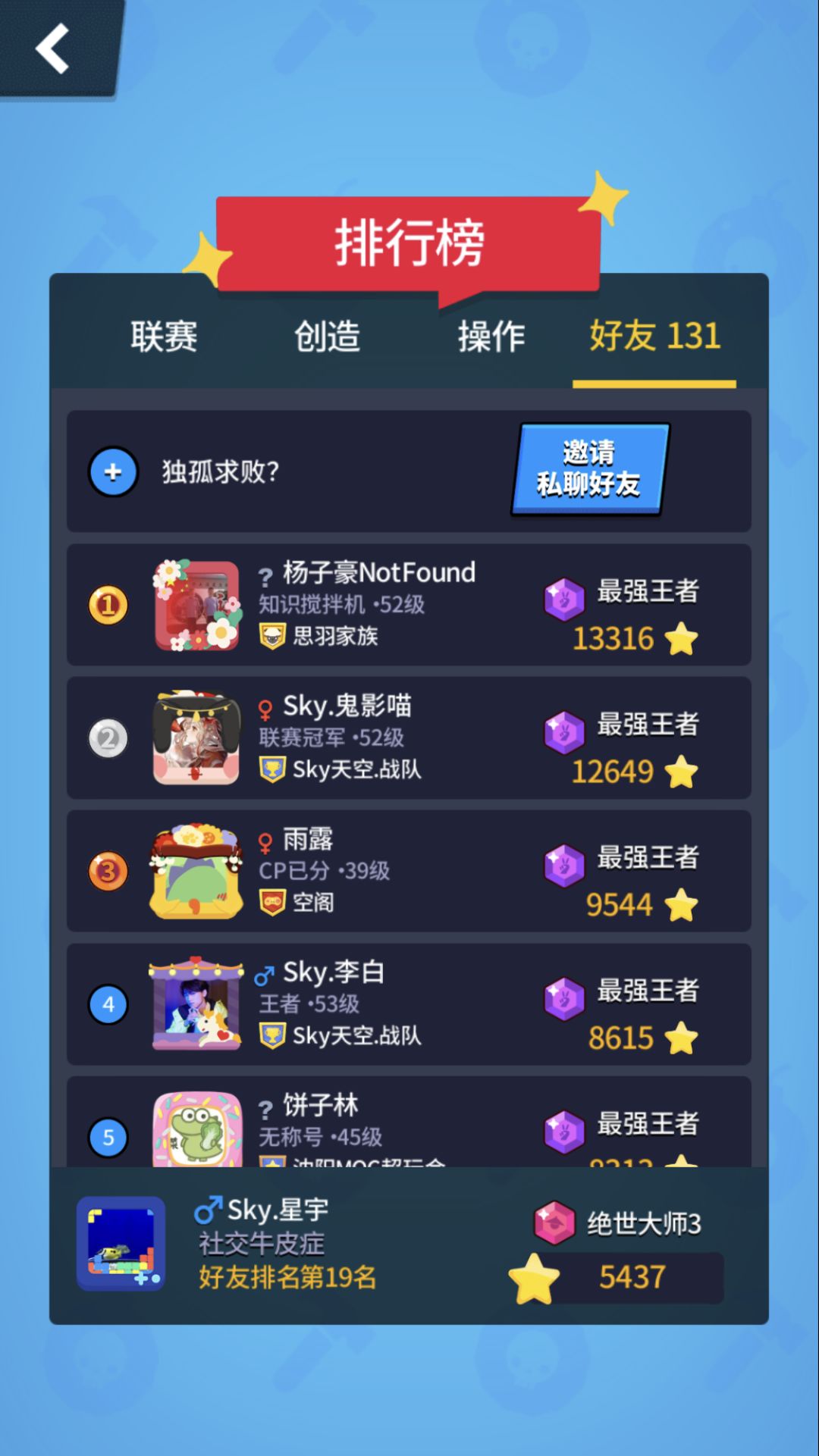Select the 思羽家族 clan shield icon
The image size is (819, 1456).
tap(271, 637)
